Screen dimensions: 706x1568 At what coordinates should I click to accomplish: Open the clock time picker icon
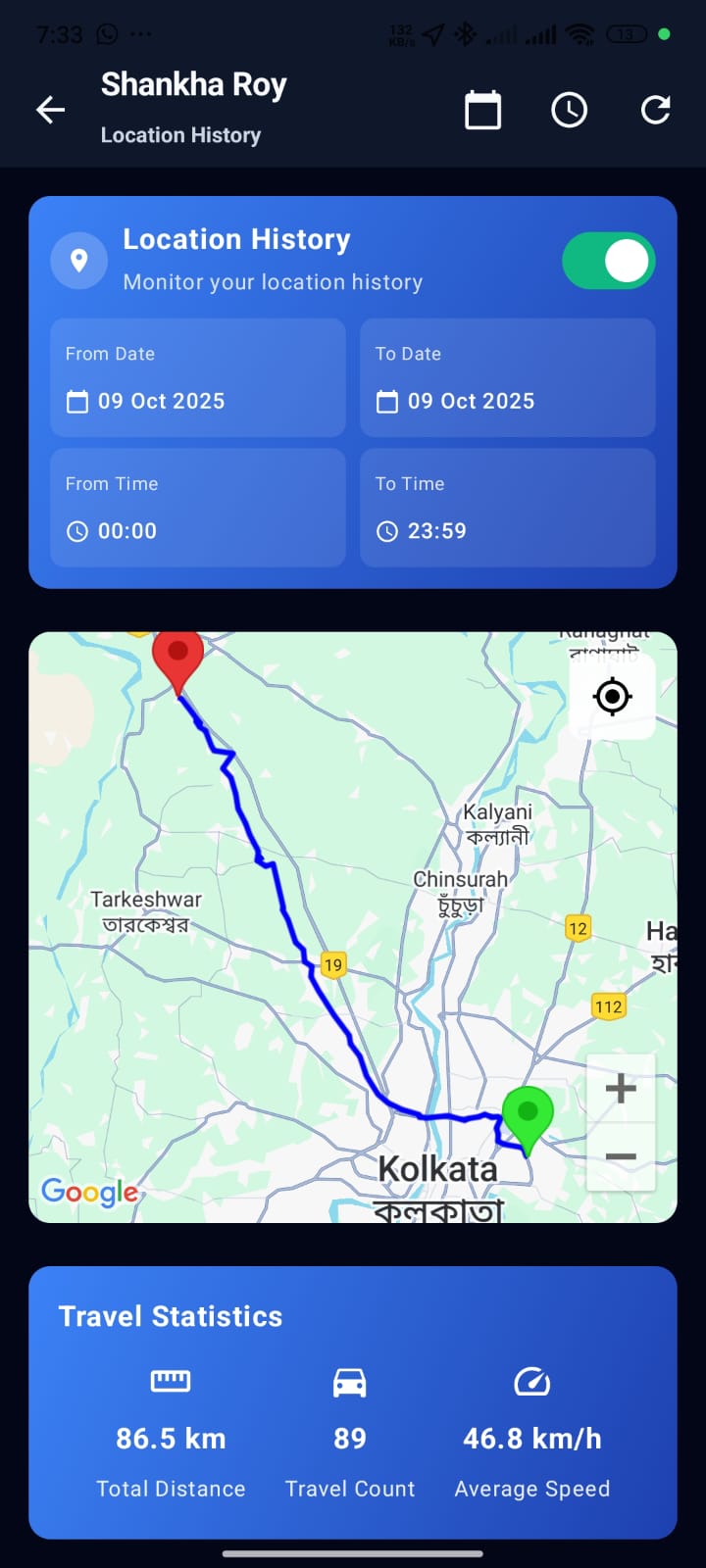tap(570, 110)
